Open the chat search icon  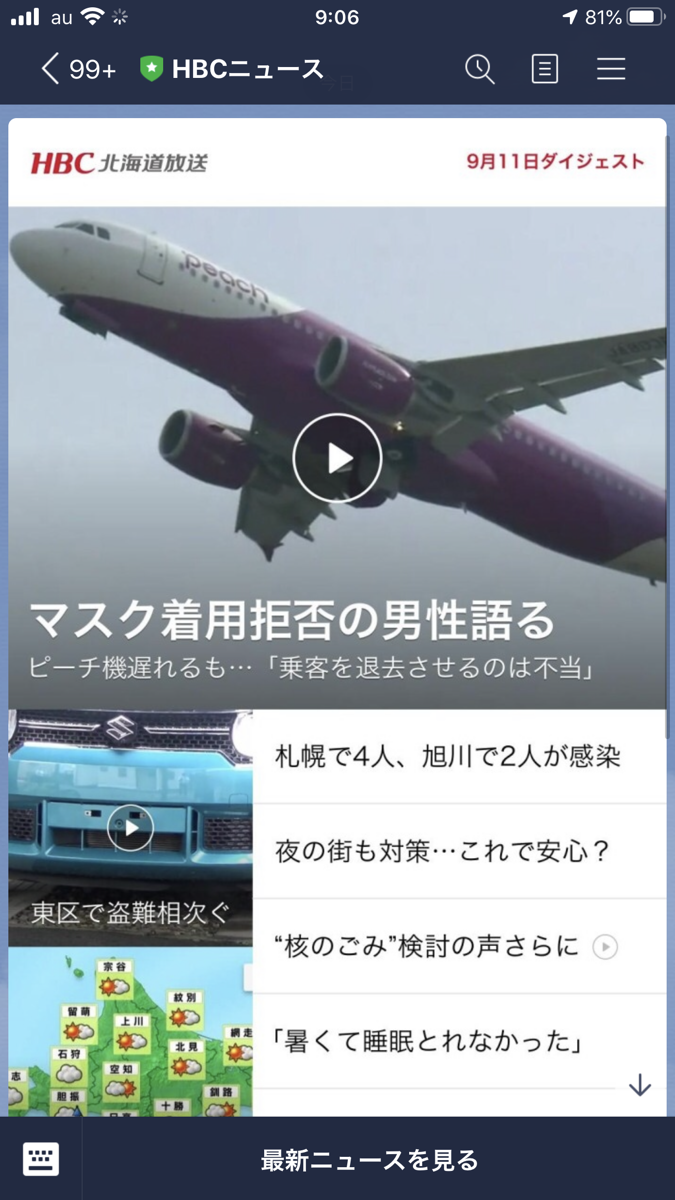[x=480, y=69]
